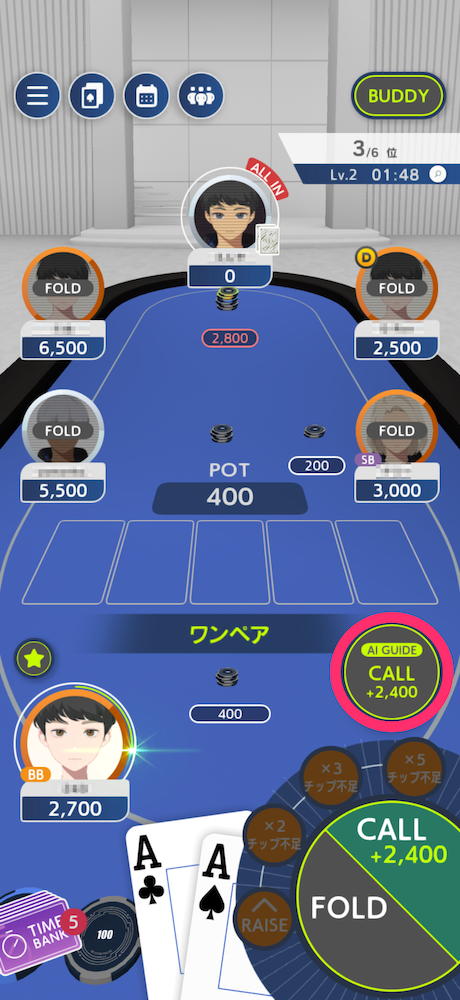Tap the yellow star favorite icon
The width and height of the screenshot is (460, 1000).
pyautogui.click(x=34, y=659)
